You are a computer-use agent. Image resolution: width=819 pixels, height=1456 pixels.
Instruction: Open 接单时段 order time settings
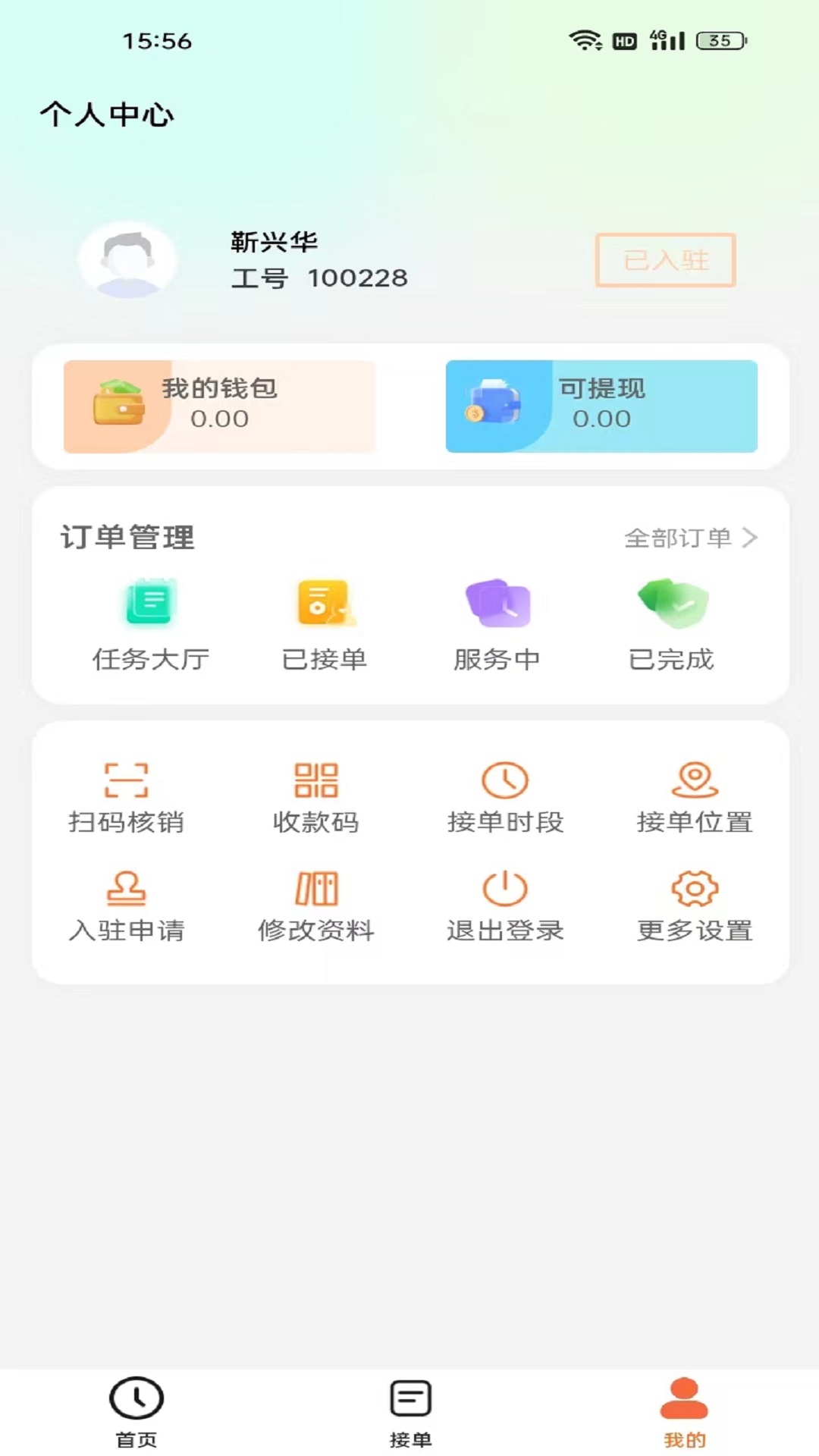pyautogui.click(x=505, y=798)
